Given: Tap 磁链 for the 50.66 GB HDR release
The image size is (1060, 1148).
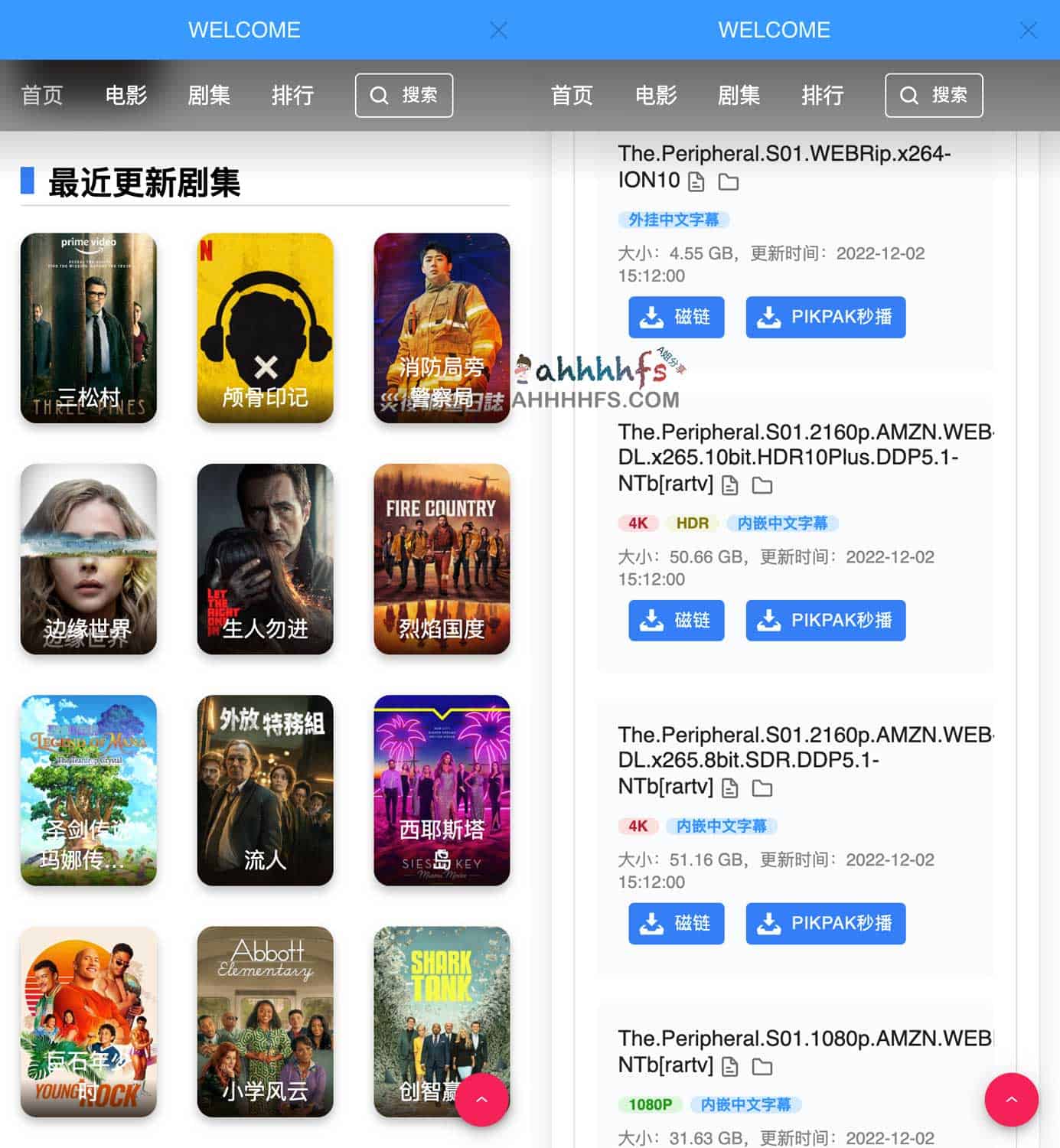Looking at the screenshot, I should point(676,621).
